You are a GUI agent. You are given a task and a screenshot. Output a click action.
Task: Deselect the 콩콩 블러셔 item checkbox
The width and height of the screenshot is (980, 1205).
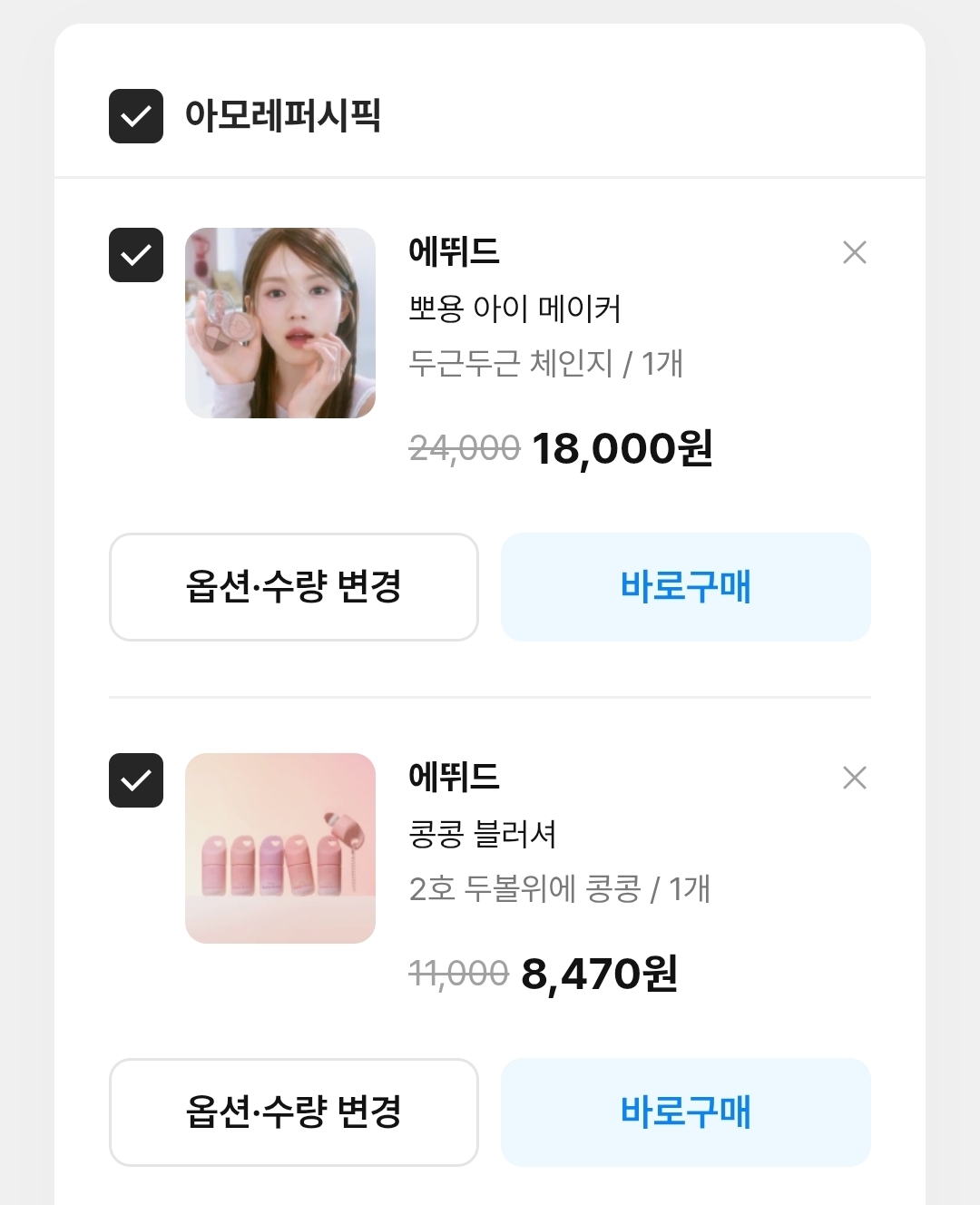(x=136, y=780)
